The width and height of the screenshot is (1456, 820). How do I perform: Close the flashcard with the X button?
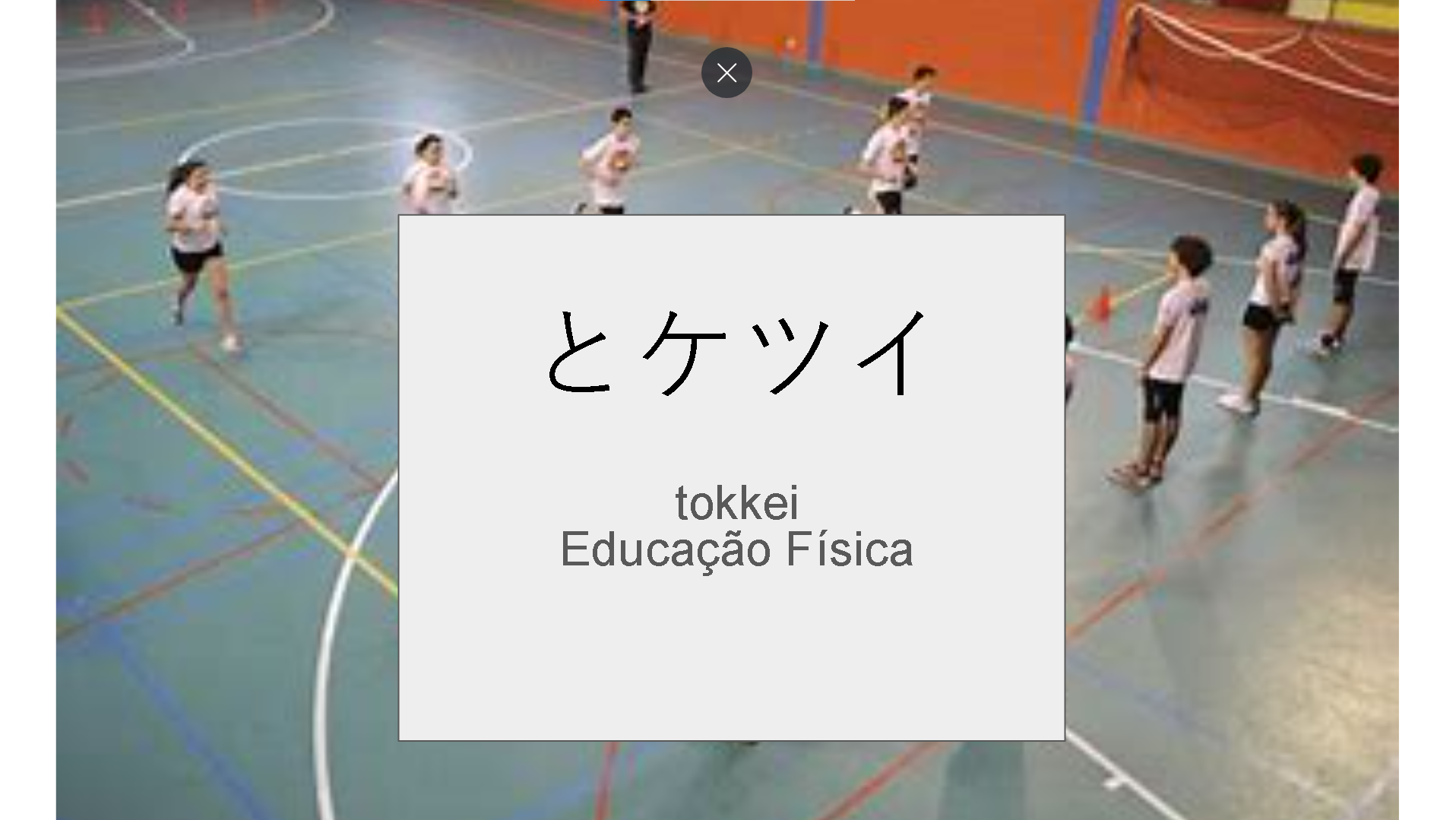pyautogui.click(x=726, y=73)
